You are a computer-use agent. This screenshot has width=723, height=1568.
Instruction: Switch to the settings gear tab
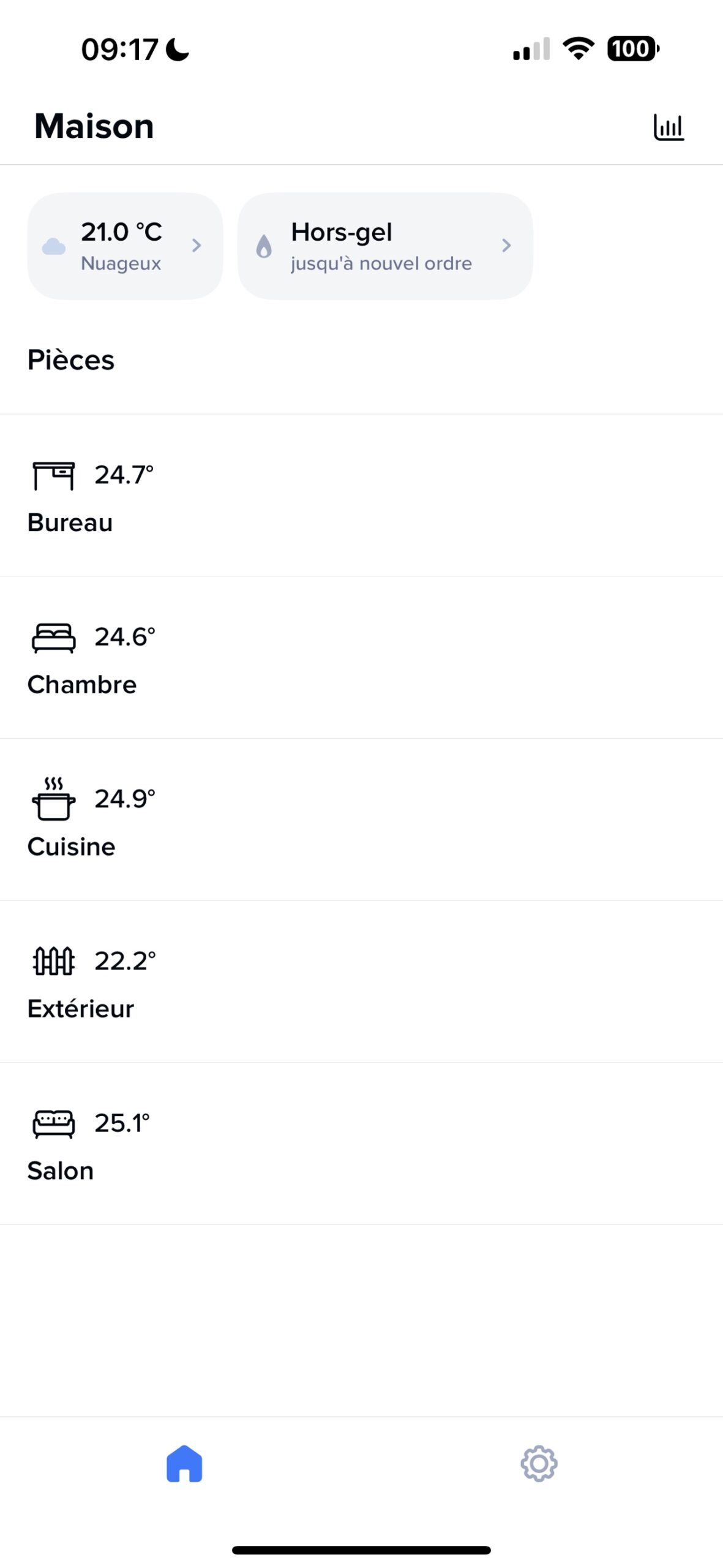click(539, 1463)
